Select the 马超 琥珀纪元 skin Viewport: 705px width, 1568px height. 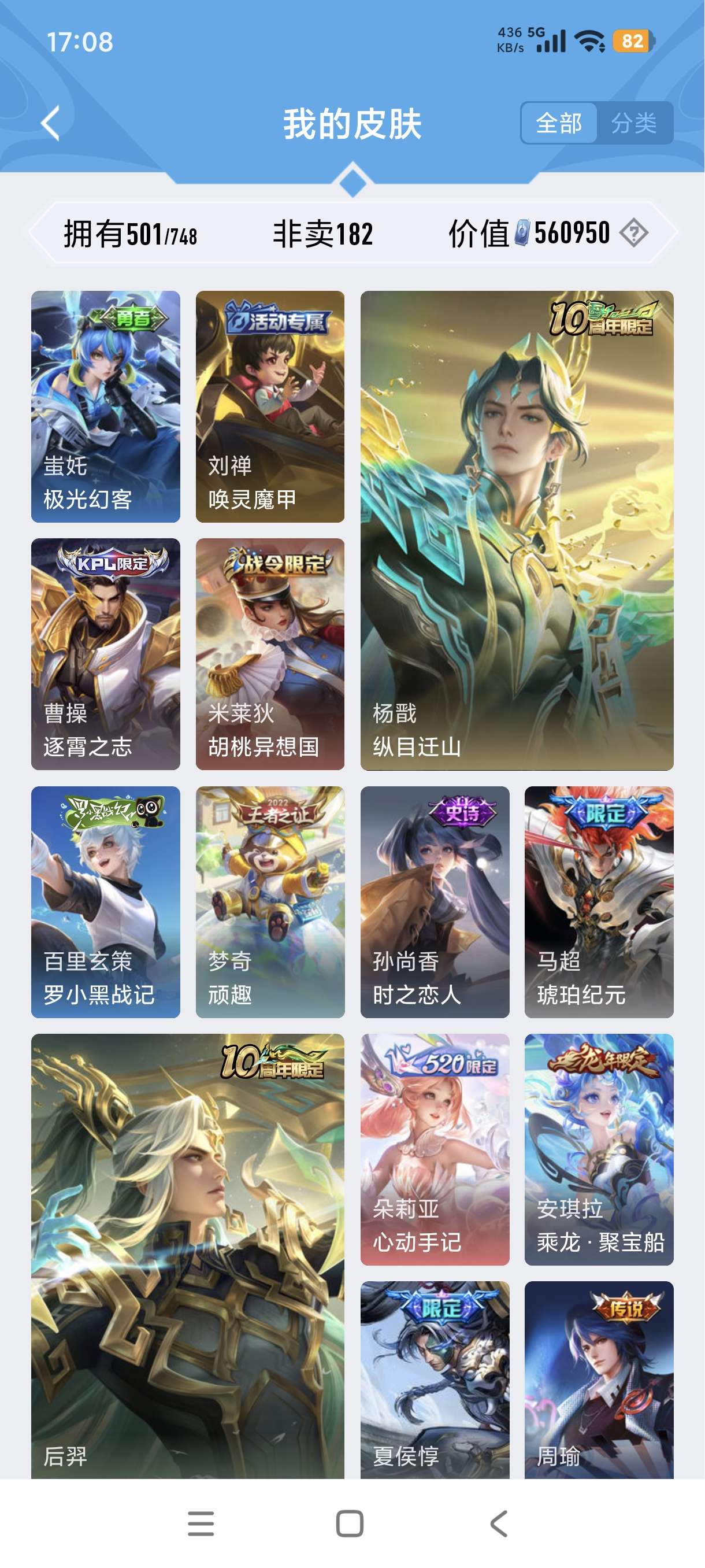[x=599, y=902]
